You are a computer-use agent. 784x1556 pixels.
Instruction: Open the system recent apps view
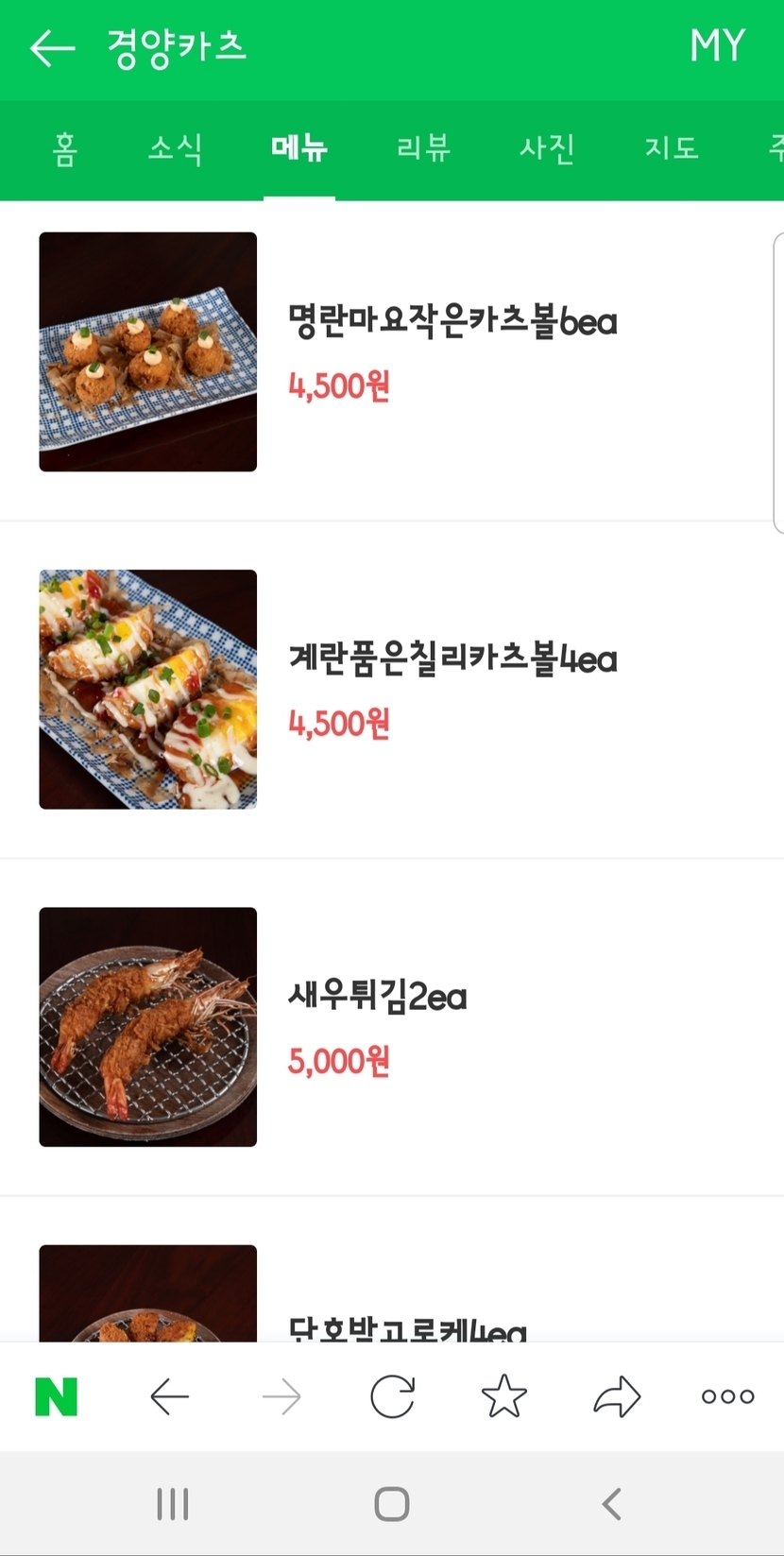coord(173,1503)
